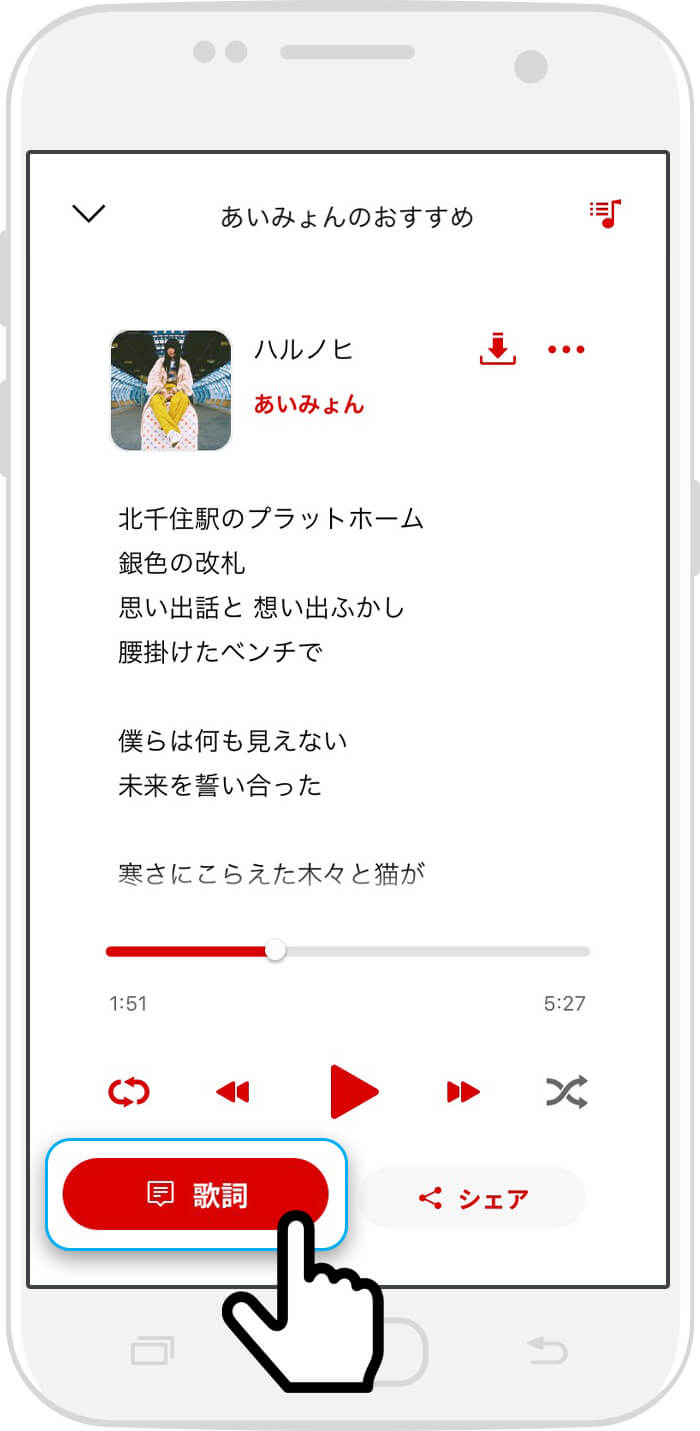Viewport: 700px width, 1431px height.
Task: Open artist page あいみょん
Action: pos(308,404)
